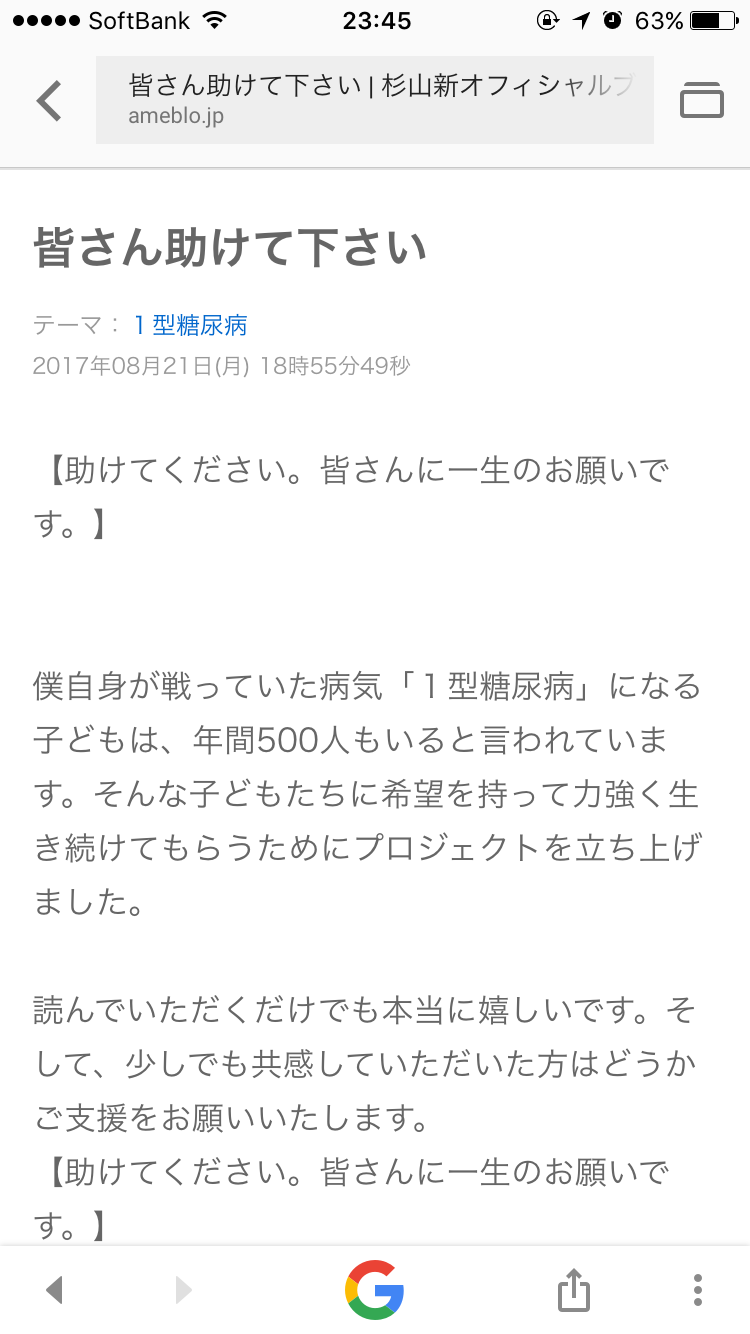Screen dimensions: 750x1334
Task: Open the theme link 1型糖尿病
Action: point(190,325)
